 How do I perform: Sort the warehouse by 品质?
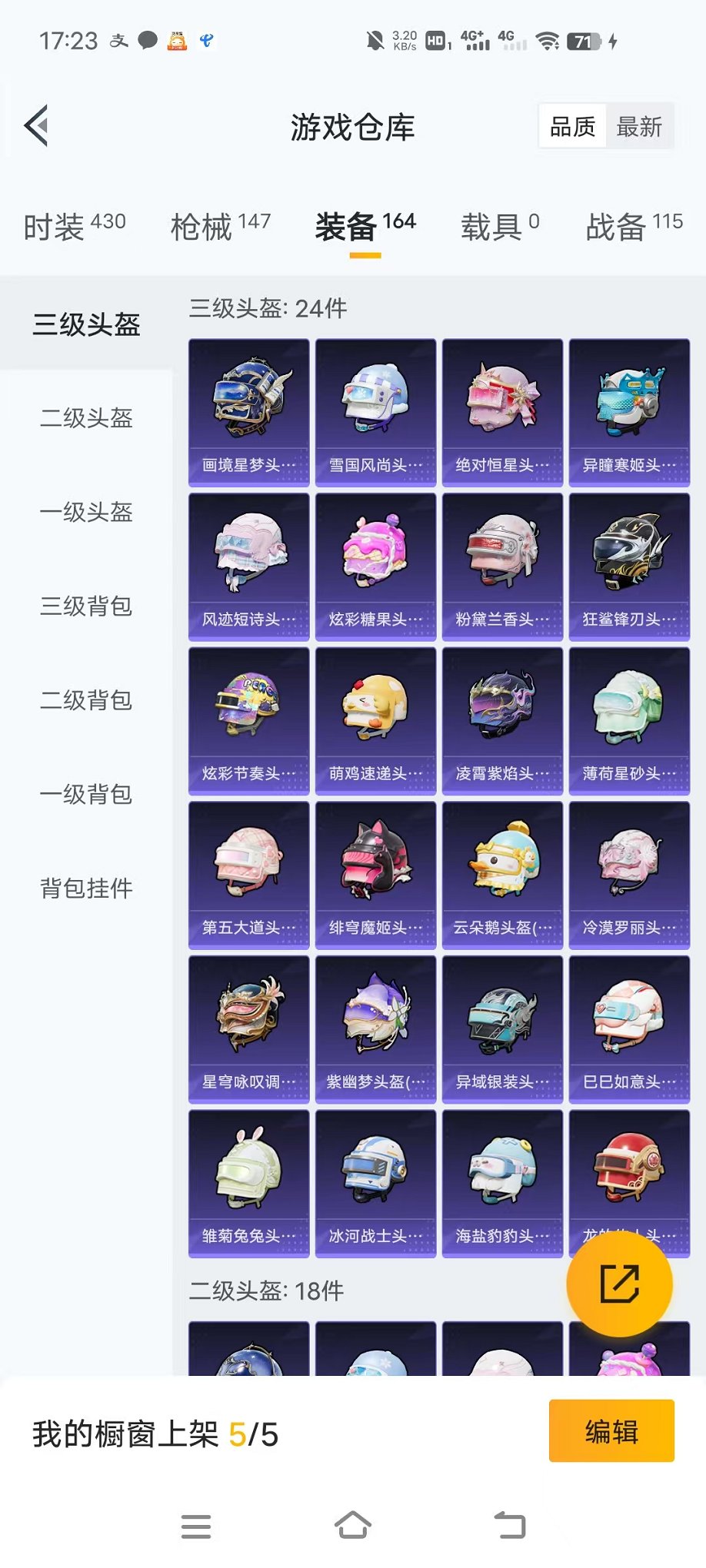[x=572, y=127]
